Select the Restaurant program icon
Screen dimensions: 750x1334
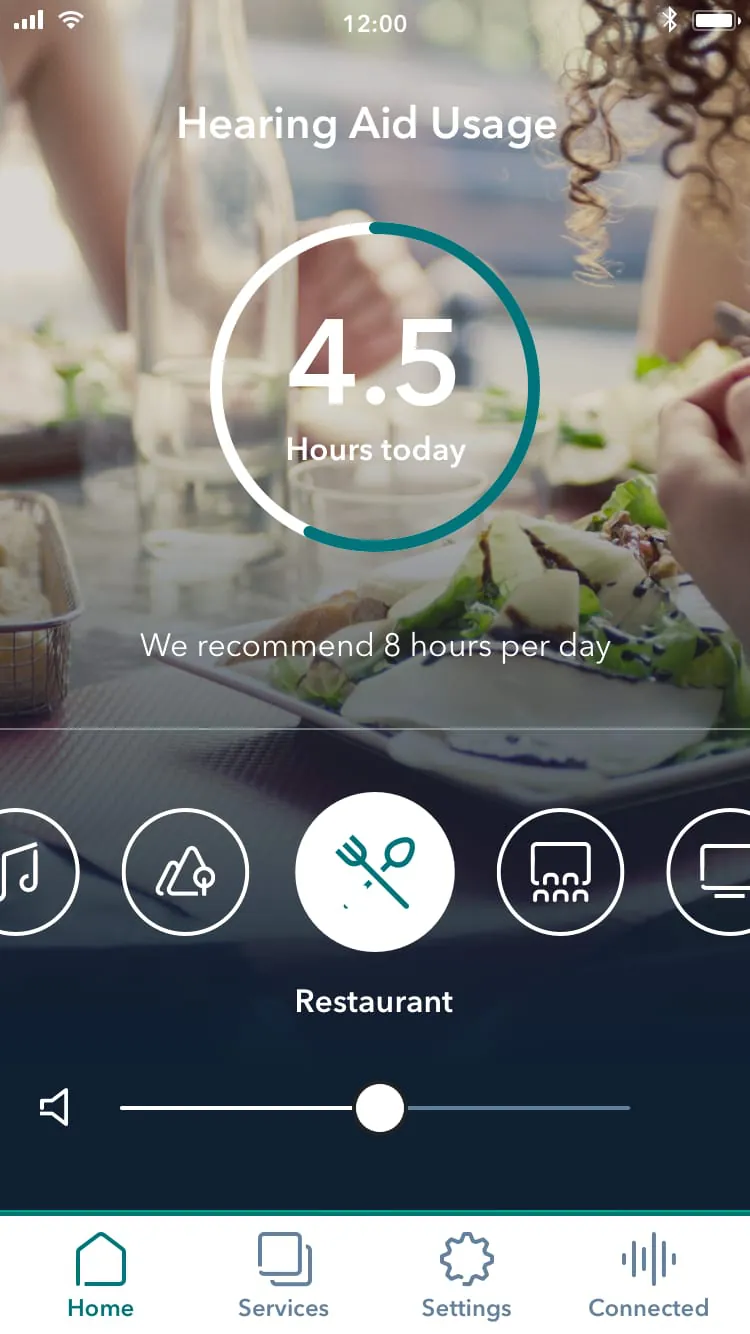[375, 872]
